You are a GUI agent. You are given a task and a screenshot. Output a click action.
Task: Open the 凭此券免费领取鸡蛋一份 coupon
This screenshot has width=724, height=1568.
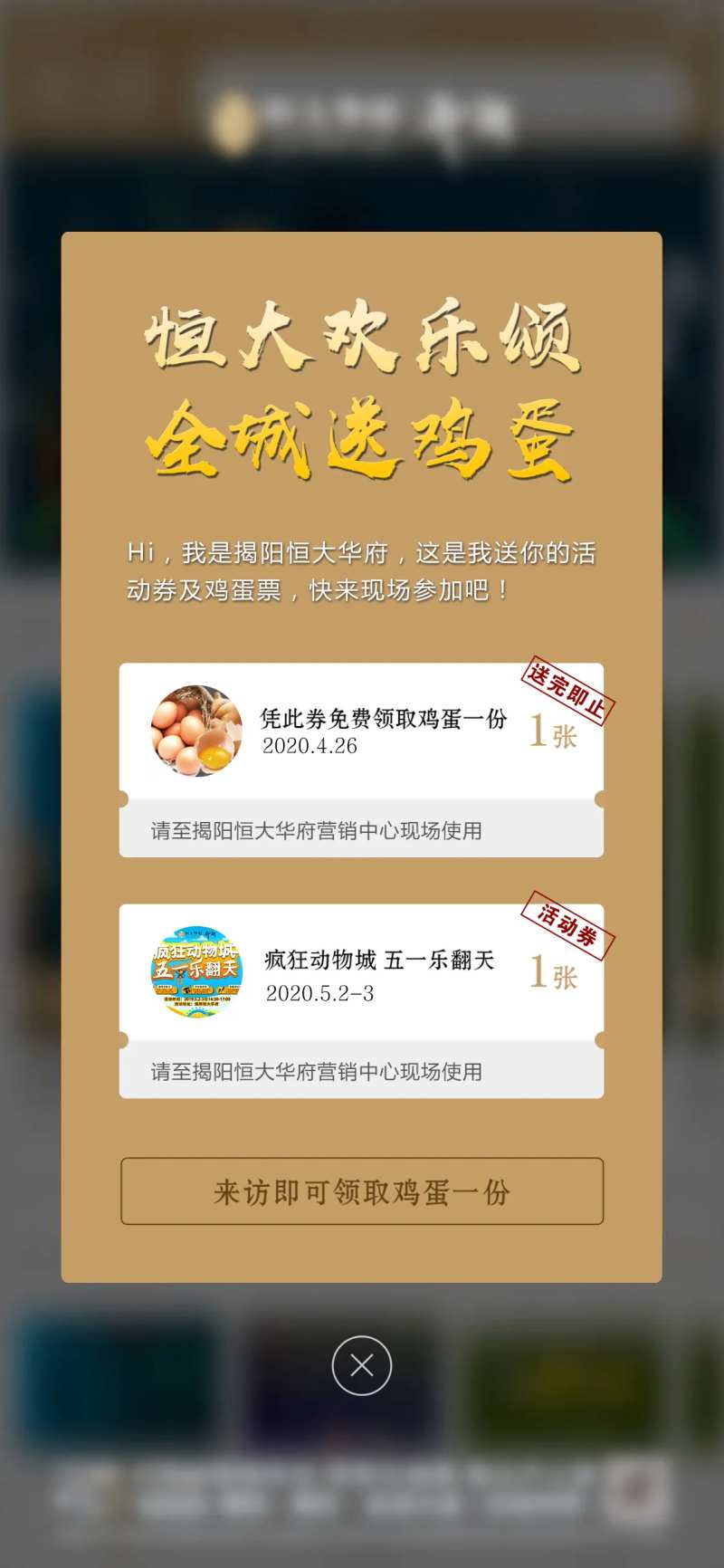[x=362, y=731]
